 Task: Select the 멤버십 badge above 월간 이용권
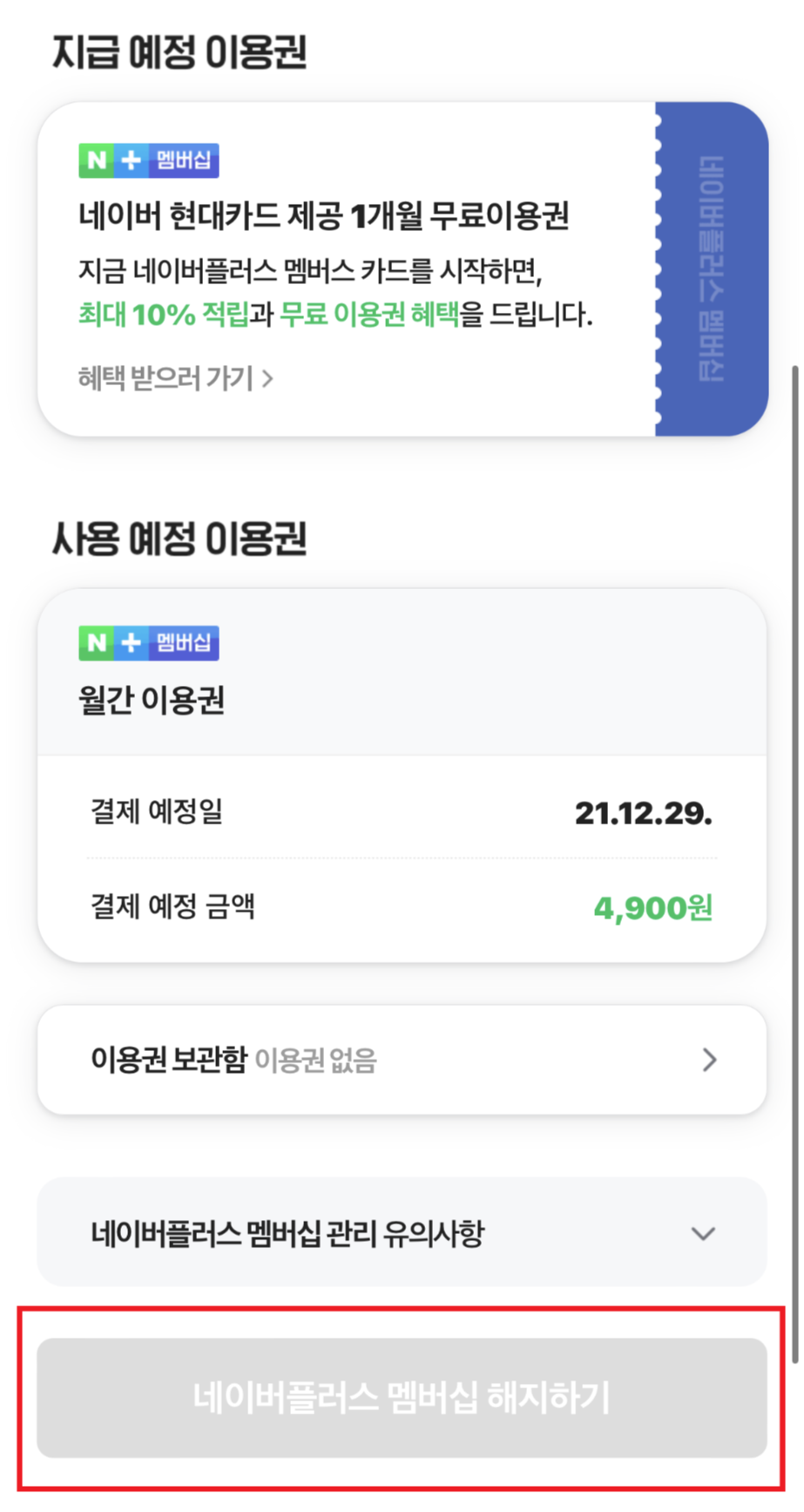[183, 643]
